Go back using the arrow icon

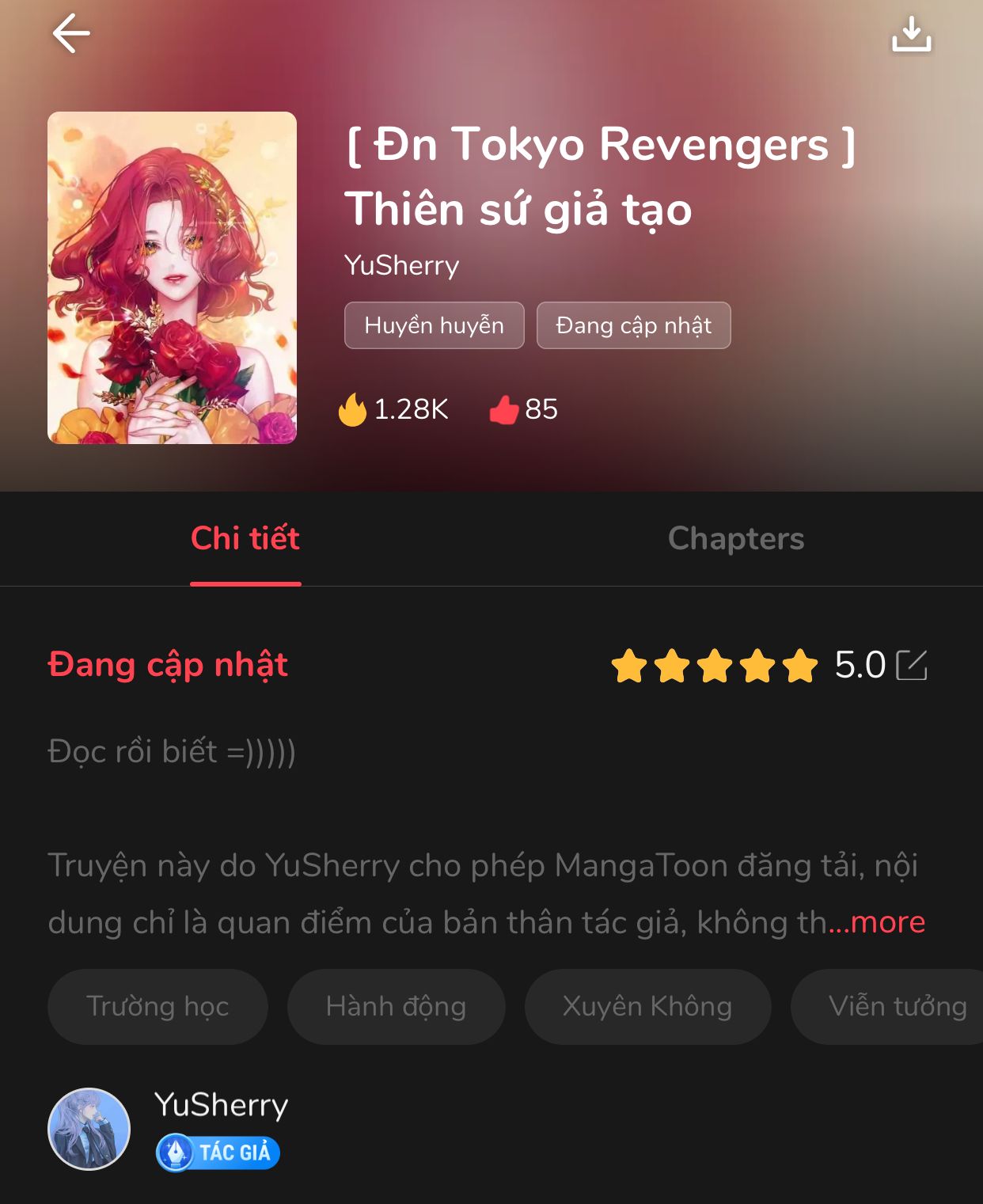pos(71,34)
